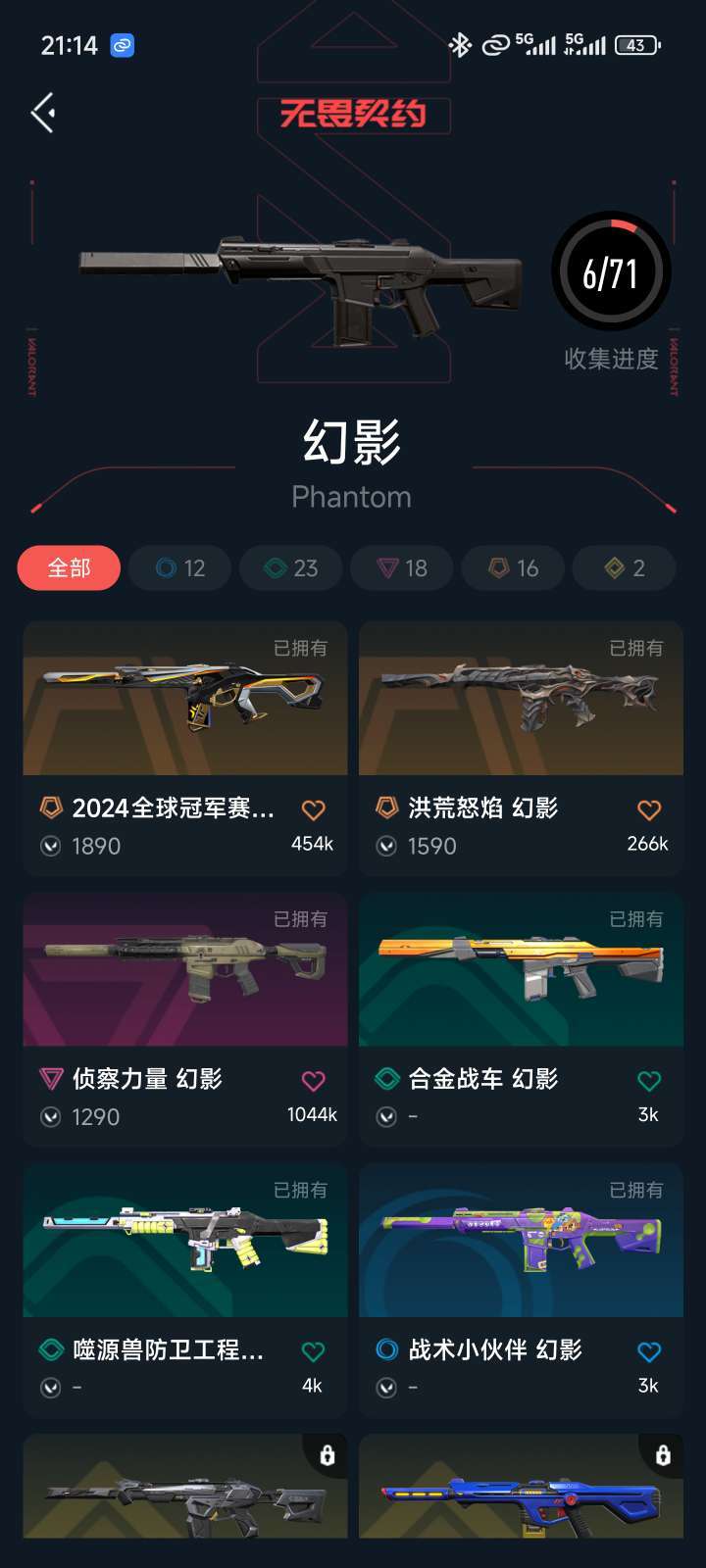The image size is (706, 1568).
Task: Open the locked blue toy-style Phantom skin
Action: (x=521, y=1486)
